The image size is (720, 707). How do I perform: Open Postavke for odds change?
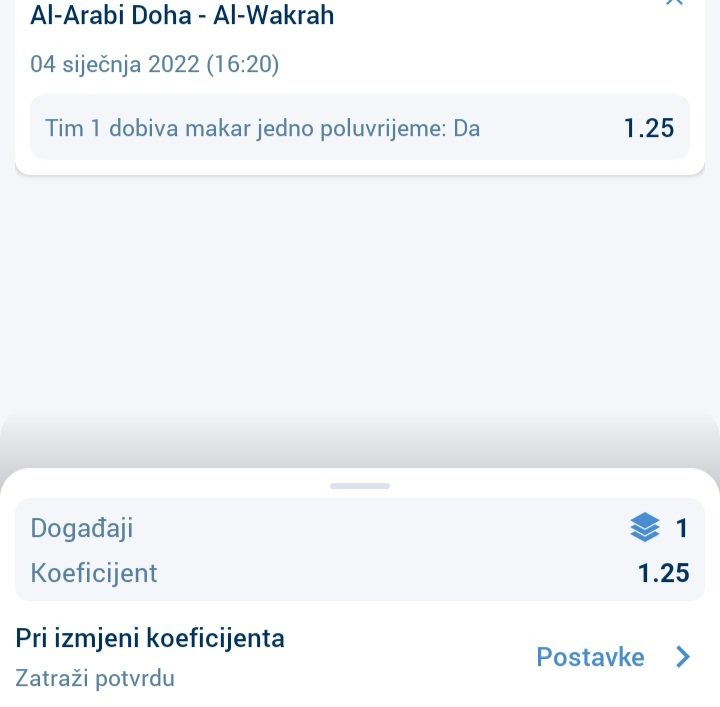tap(613, 657)
